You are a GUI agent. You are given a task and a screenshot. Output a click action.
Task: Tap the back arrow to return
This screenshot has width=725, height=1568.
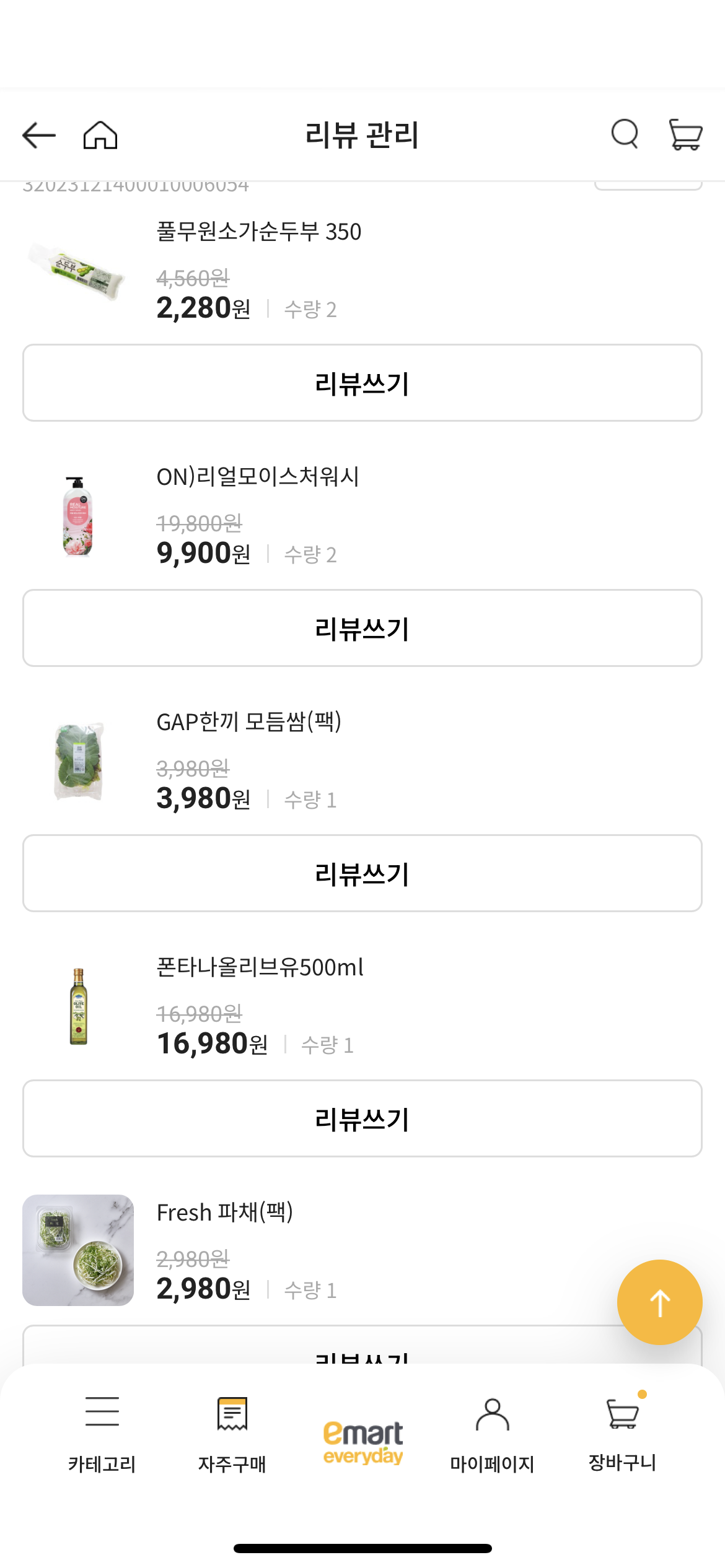[x=38, y=135]
